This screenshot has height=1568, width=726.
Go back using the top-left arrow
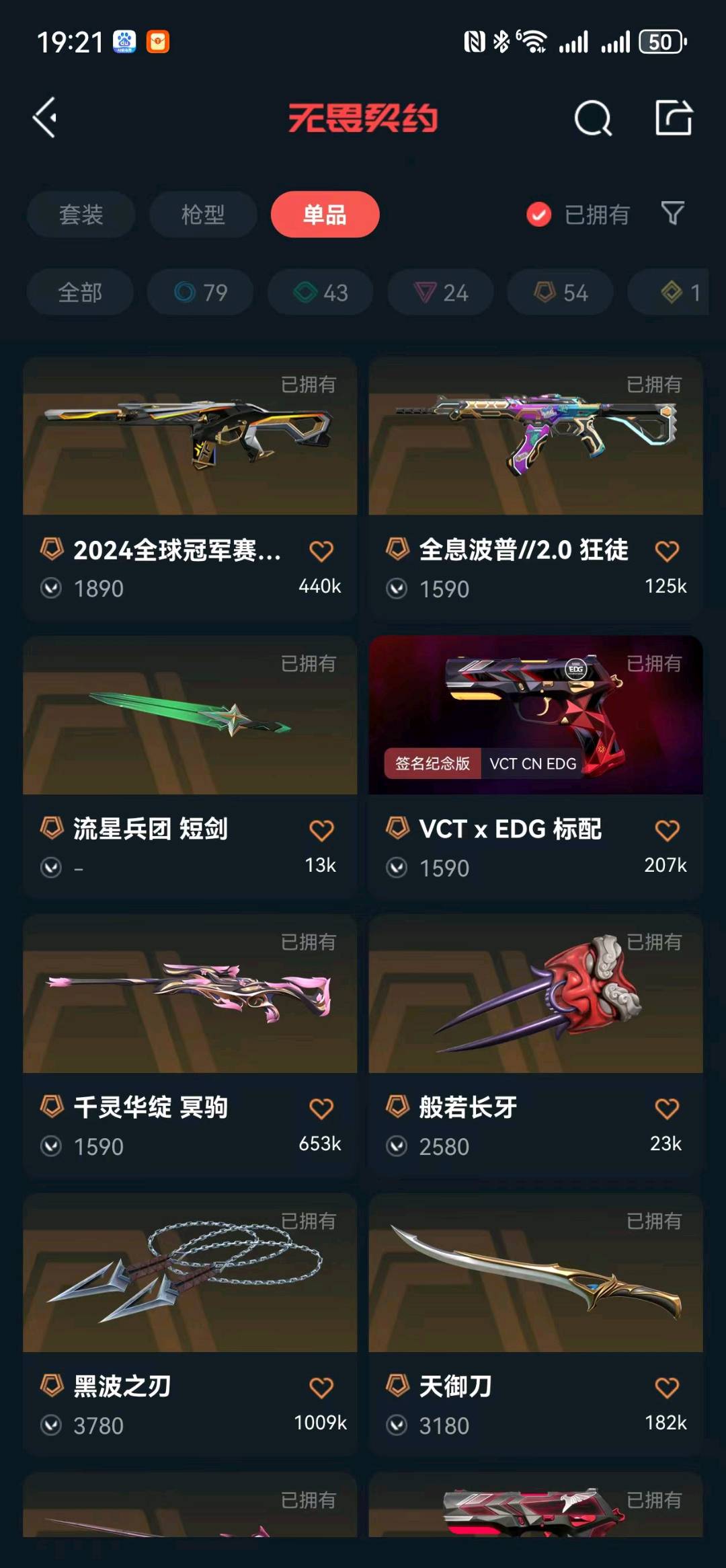(x=45, y=118)
